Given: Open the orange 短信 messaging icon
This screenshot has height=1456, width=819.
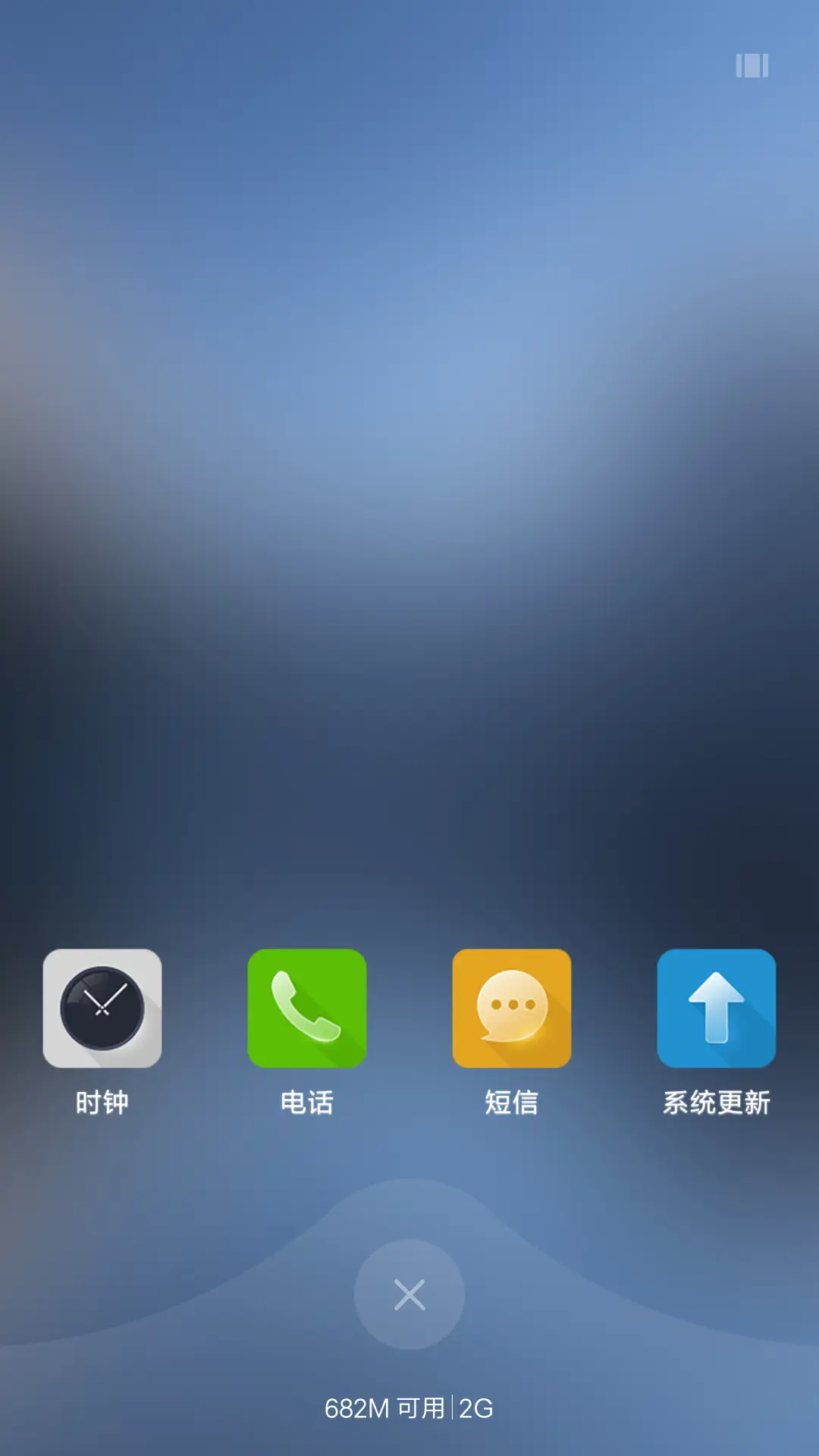Looking at the screenshot, I should pos(511,1009).
